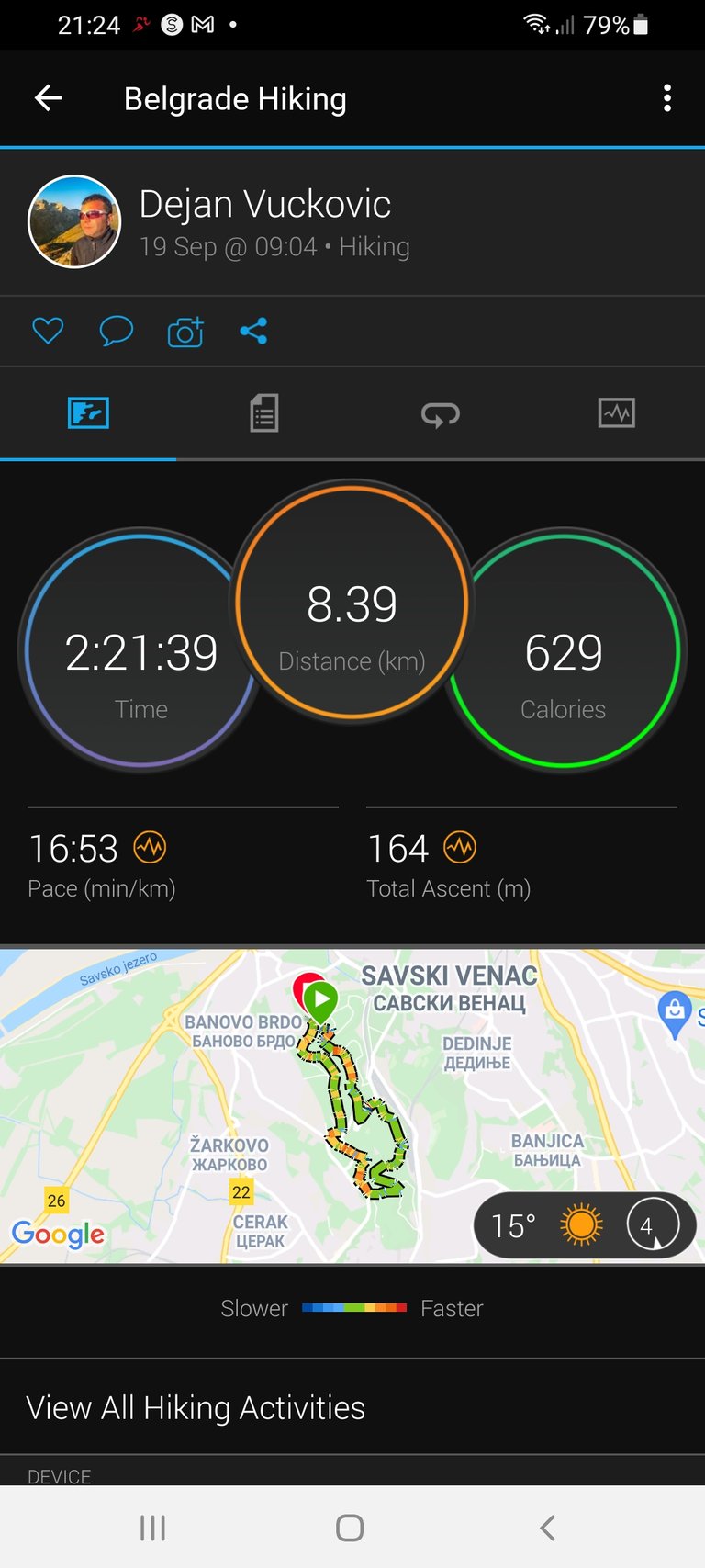Share this hiking activity

coord(253,331)
